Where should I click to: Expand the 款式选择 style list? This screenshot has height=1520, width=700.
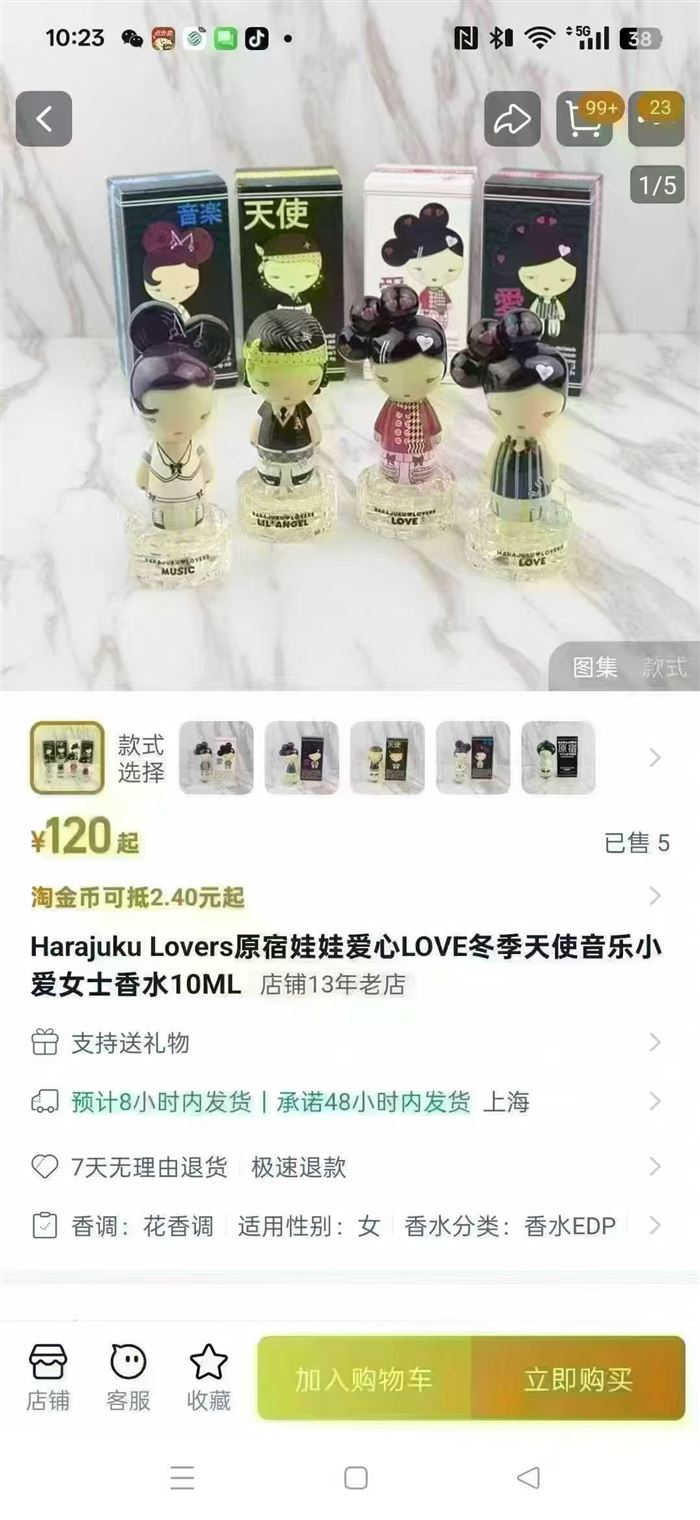pos(655,758)
